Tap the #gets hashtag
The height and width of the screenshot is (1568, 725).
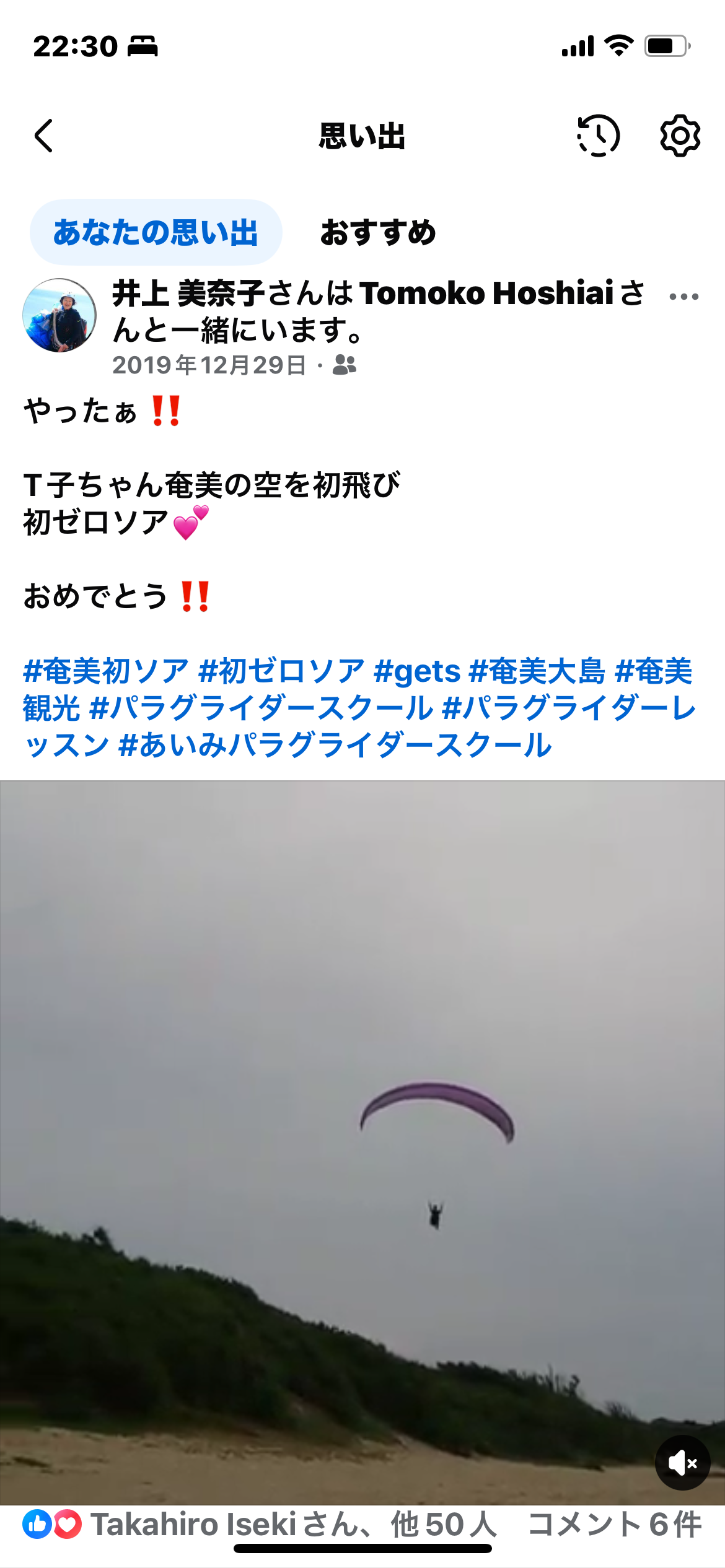point(417,671)
